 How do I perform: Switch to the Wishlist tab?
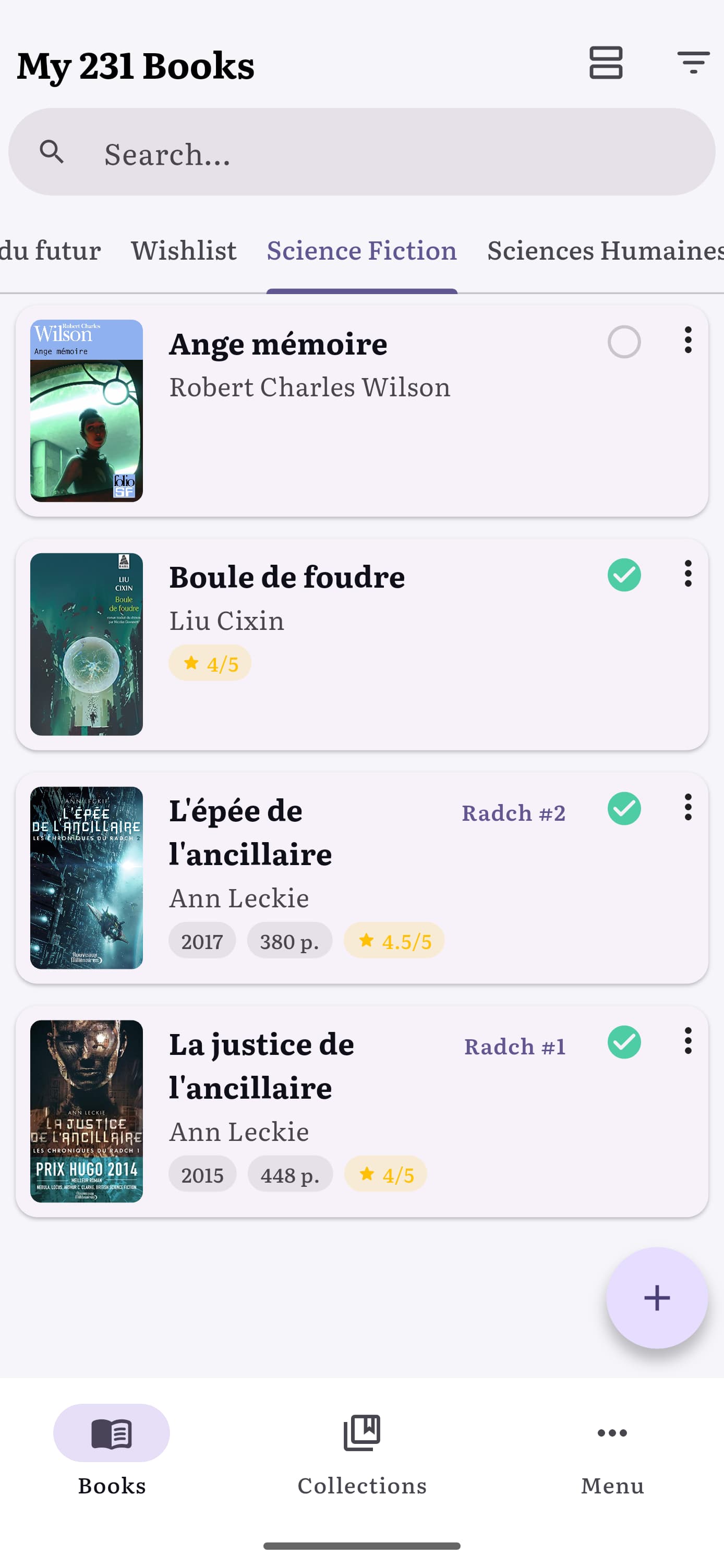click(183, 250)
